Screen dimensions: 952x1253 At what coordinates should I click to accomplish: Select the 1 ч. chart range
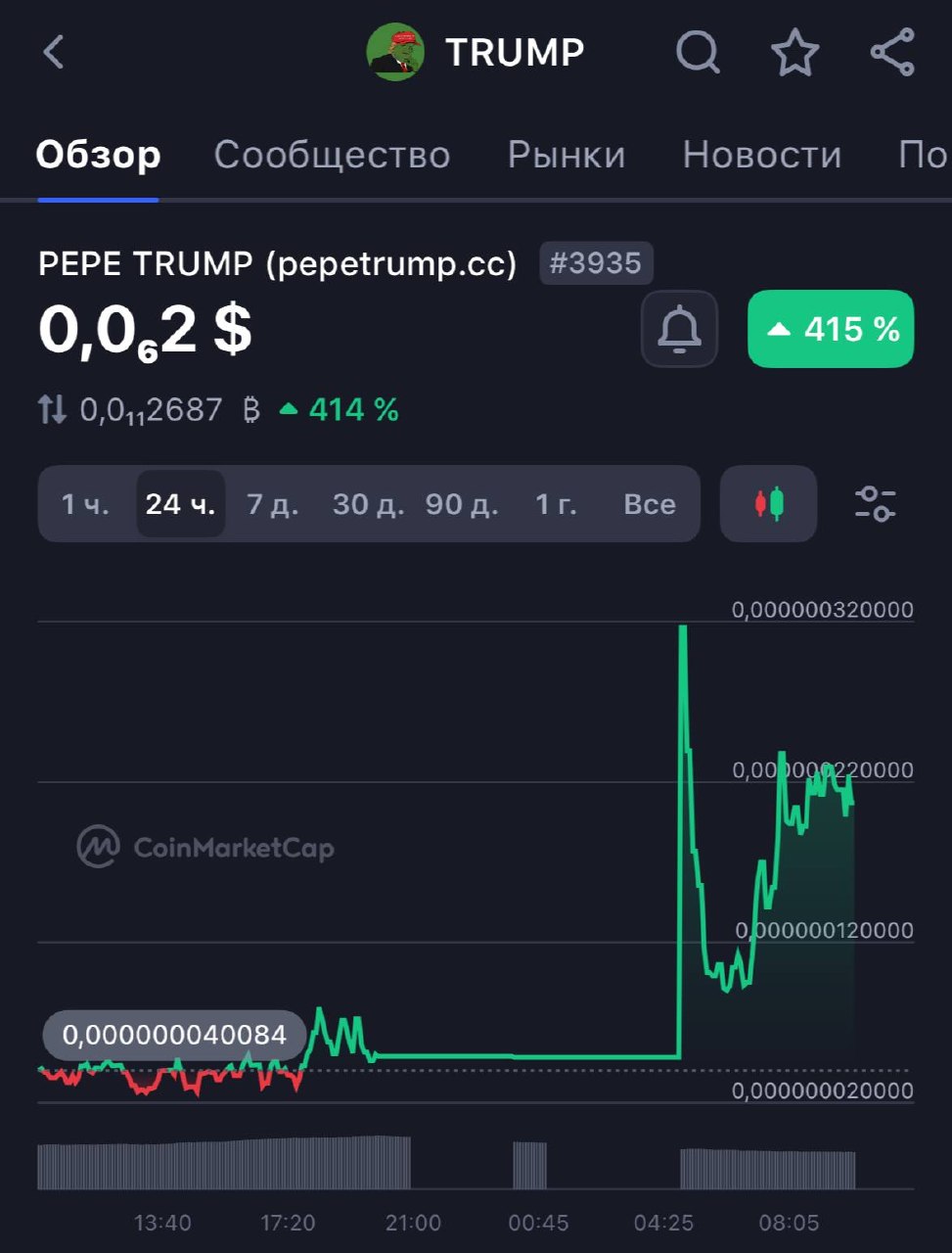point(85,504)
